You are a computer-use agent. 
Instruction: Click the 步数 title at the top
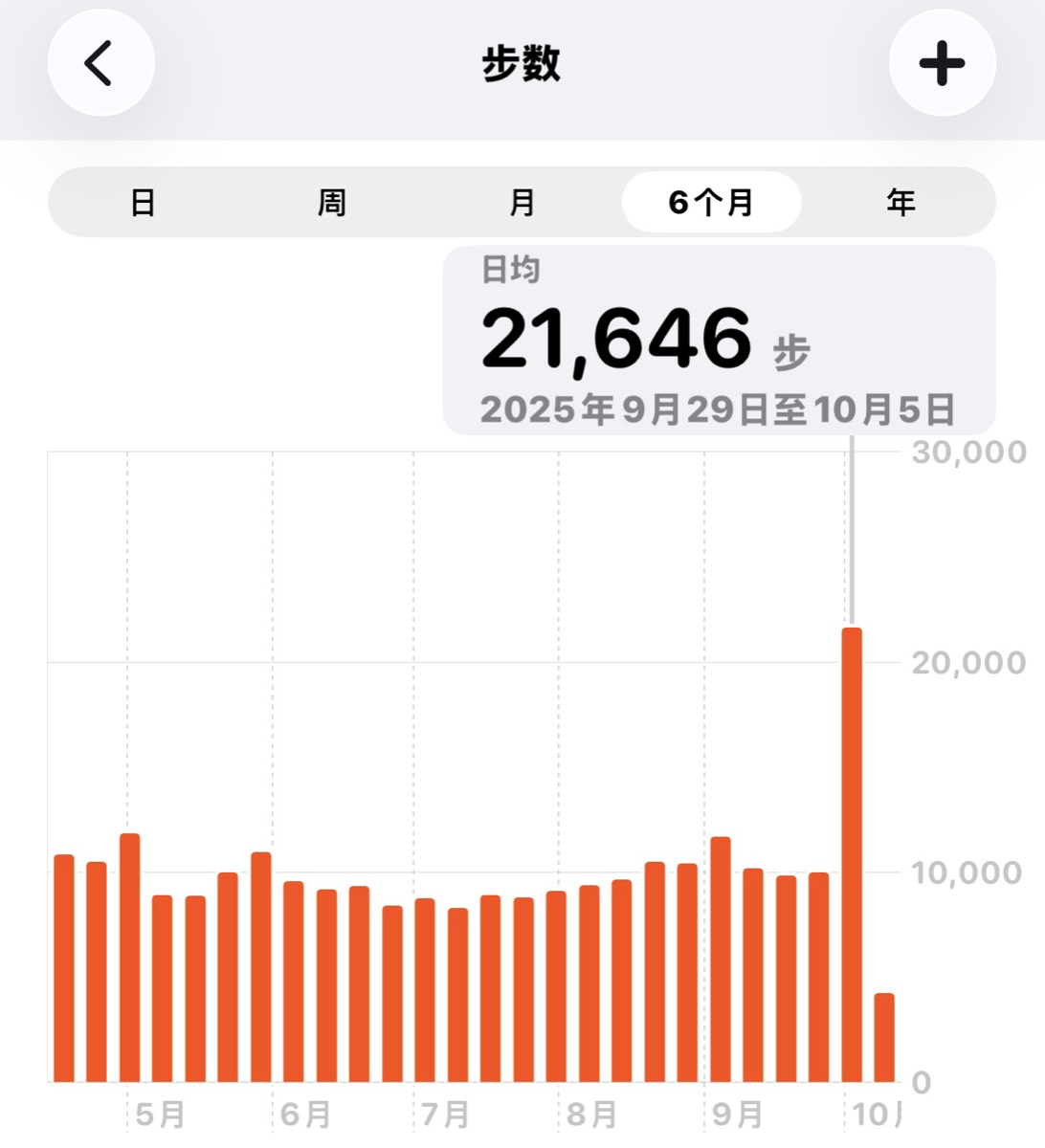(x=522, y=62)
